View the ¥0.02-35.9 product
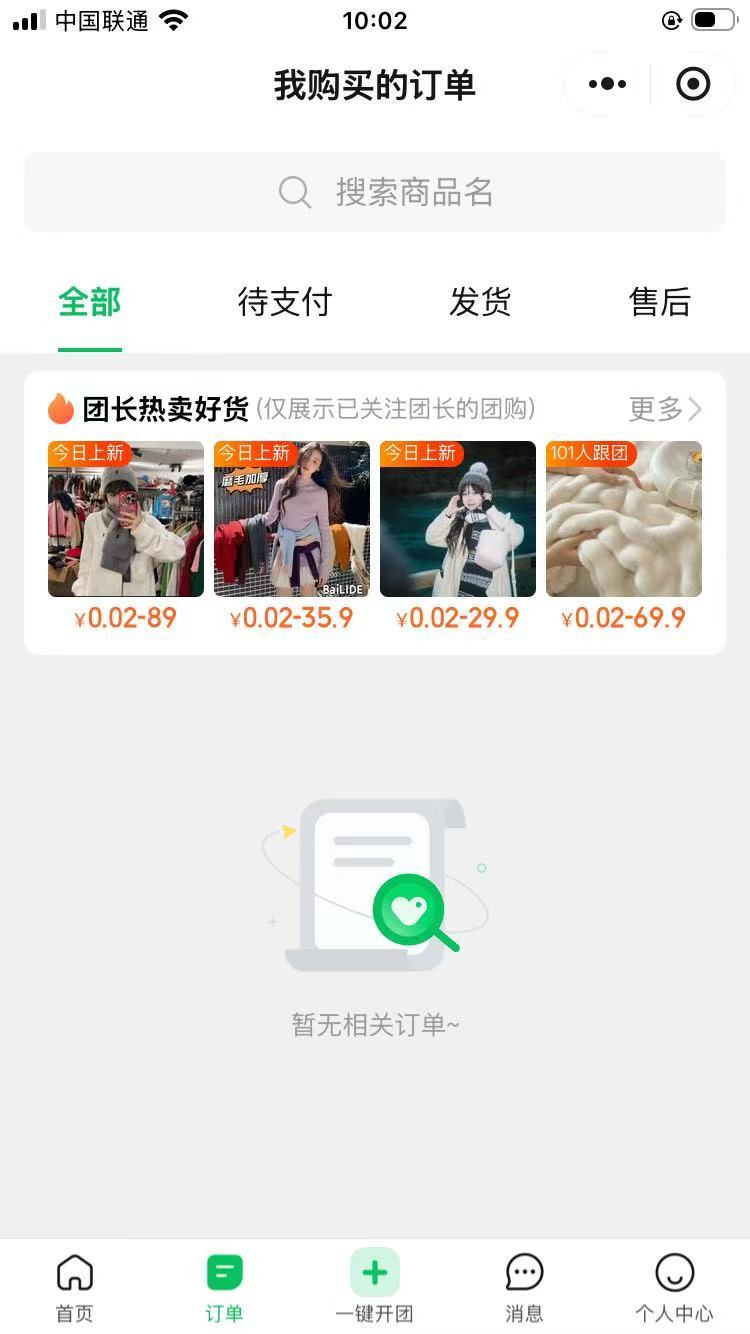The image size is (750, 1334). coord(292,520)
